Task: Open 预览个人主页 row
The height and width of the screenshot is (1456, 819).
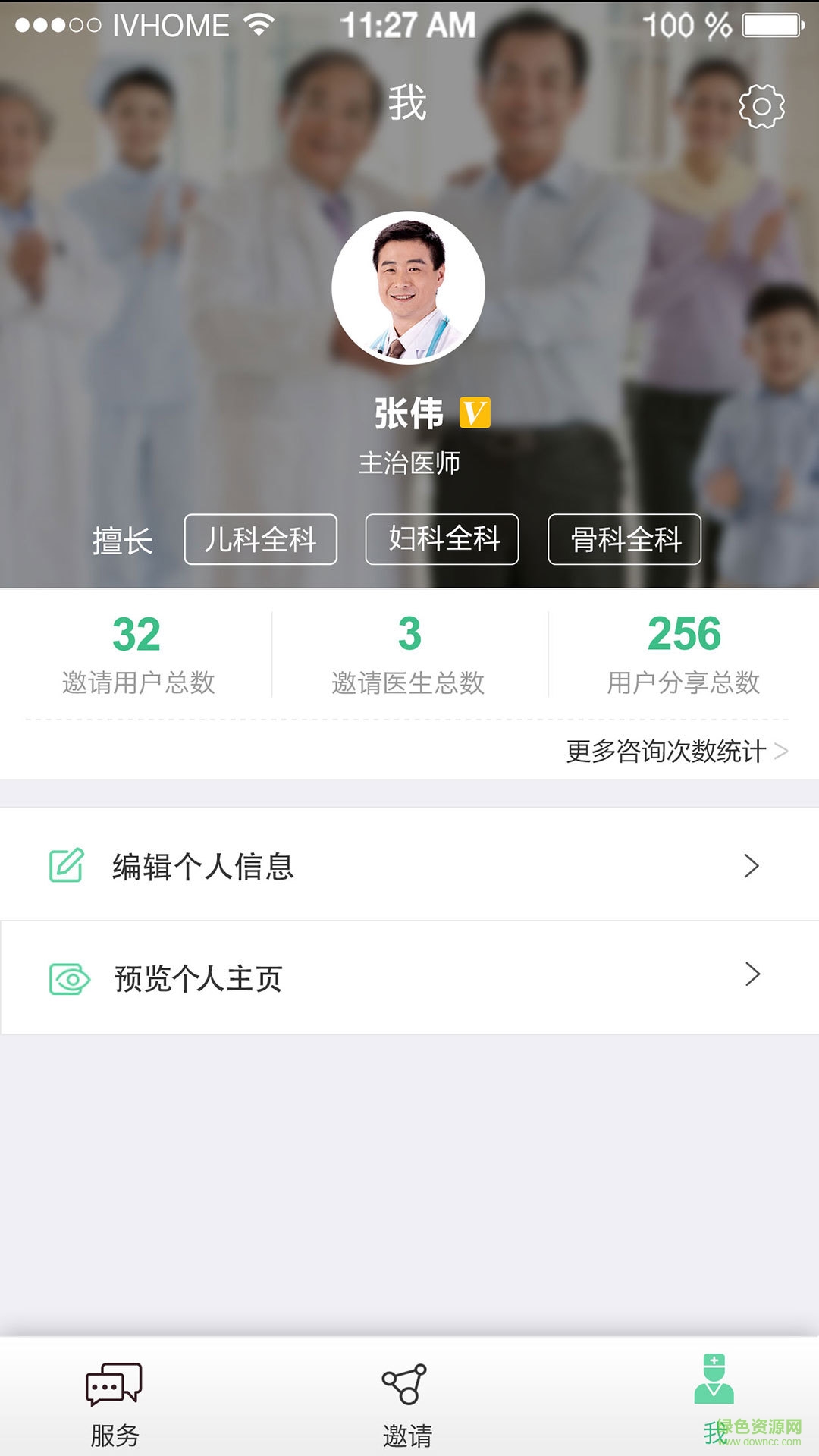Action: 409,977
